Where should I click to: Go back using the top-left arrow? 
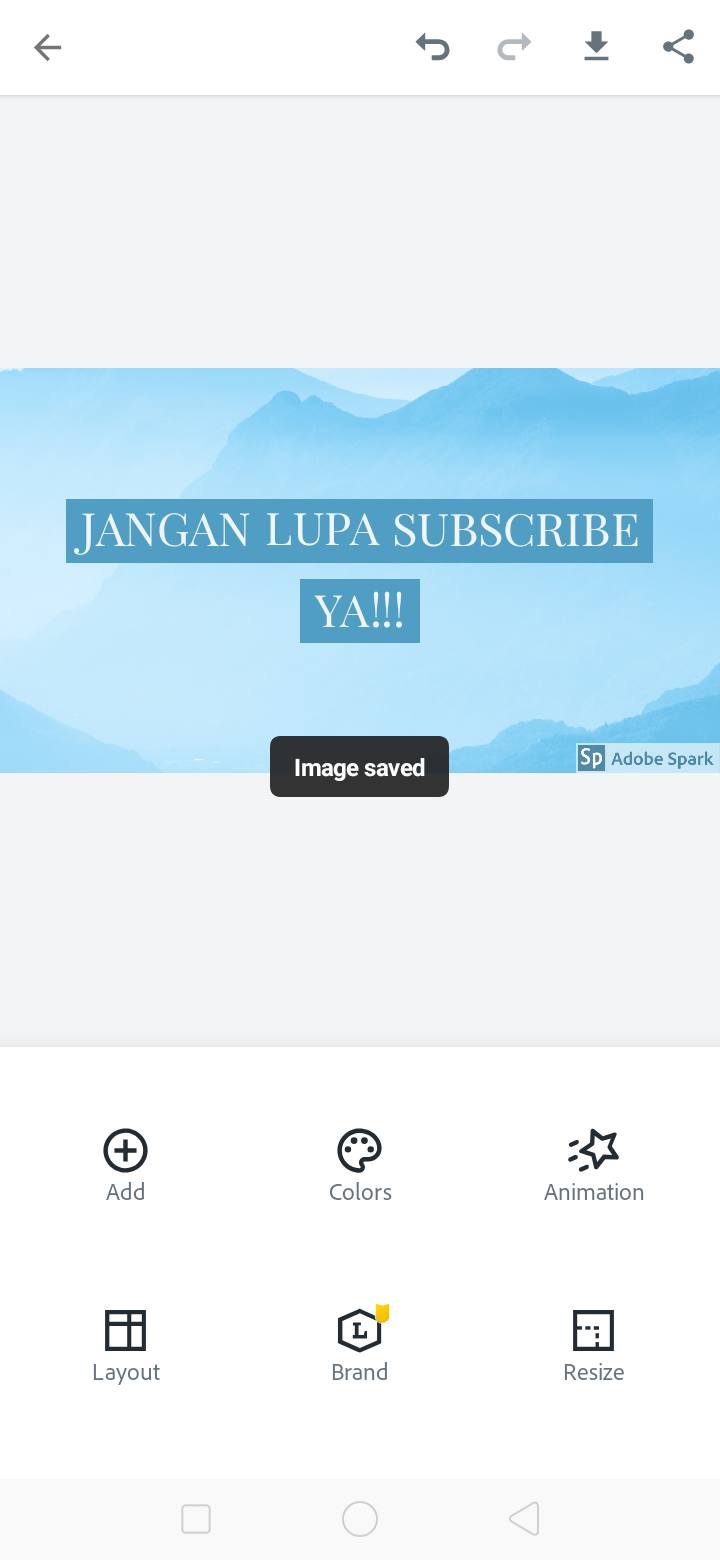click(47, 47)
